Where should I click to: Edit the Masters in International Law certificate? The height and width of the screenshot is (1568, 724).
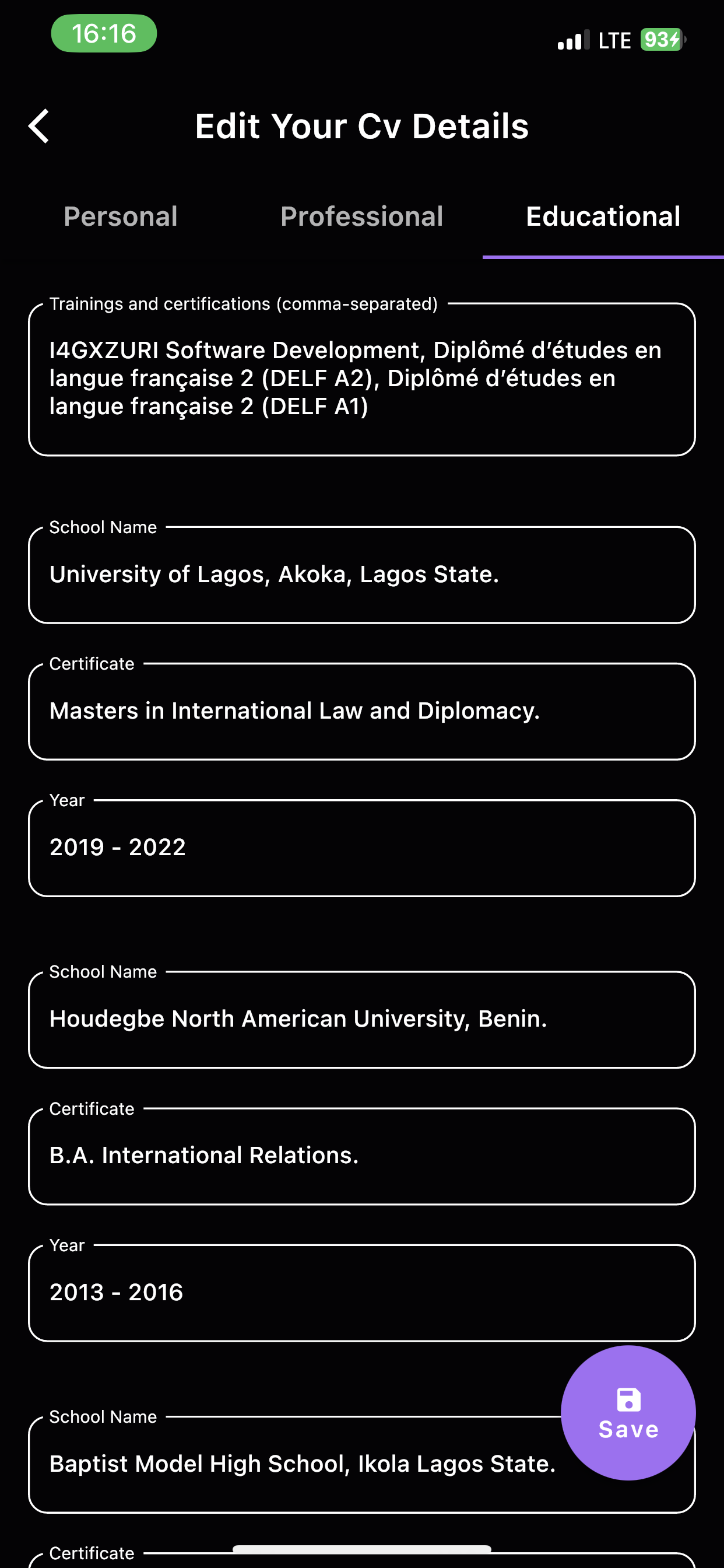[x=361, y=711]
